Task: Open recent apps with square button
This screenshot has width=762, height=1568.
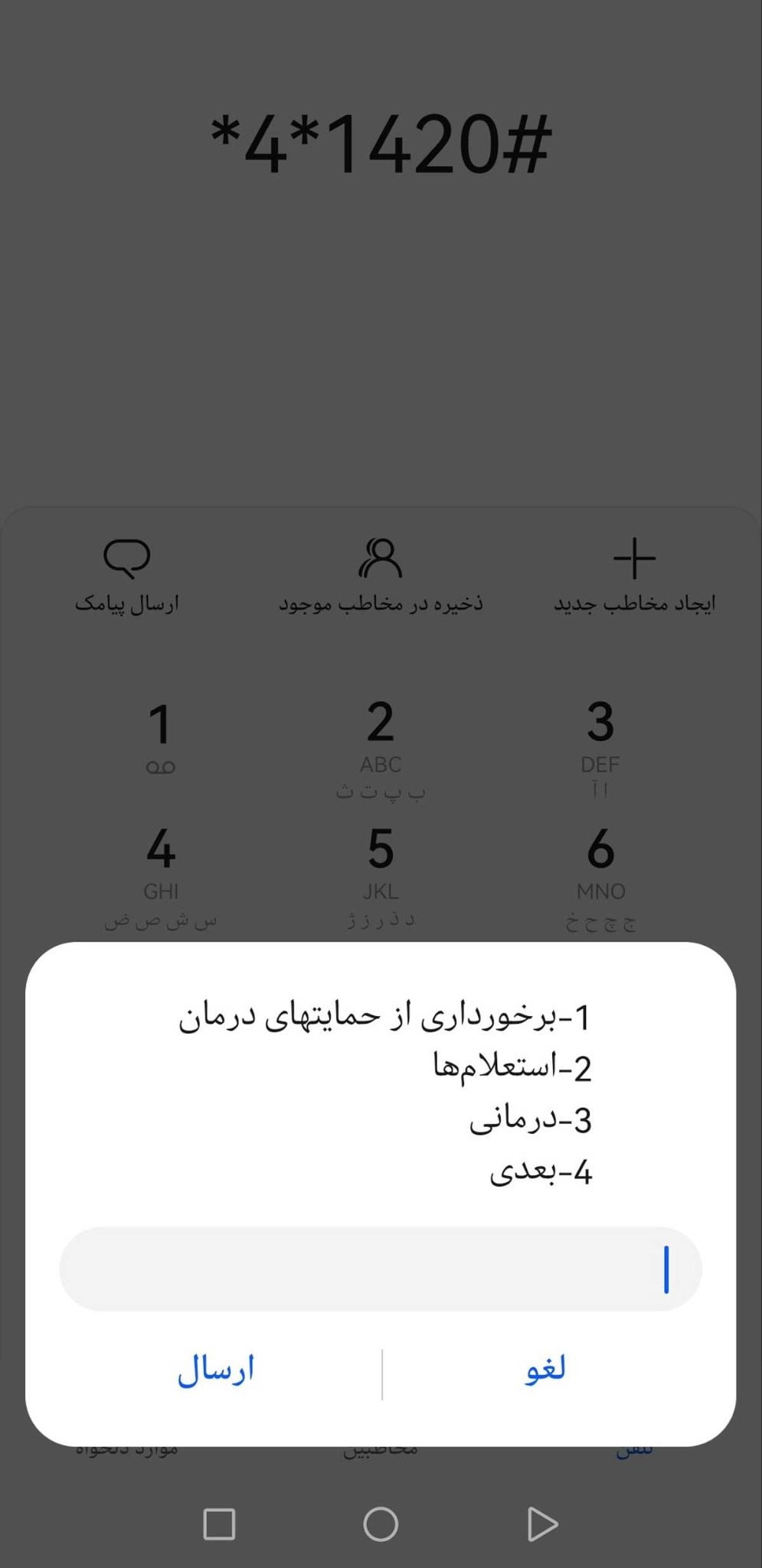Action: 219,1524
